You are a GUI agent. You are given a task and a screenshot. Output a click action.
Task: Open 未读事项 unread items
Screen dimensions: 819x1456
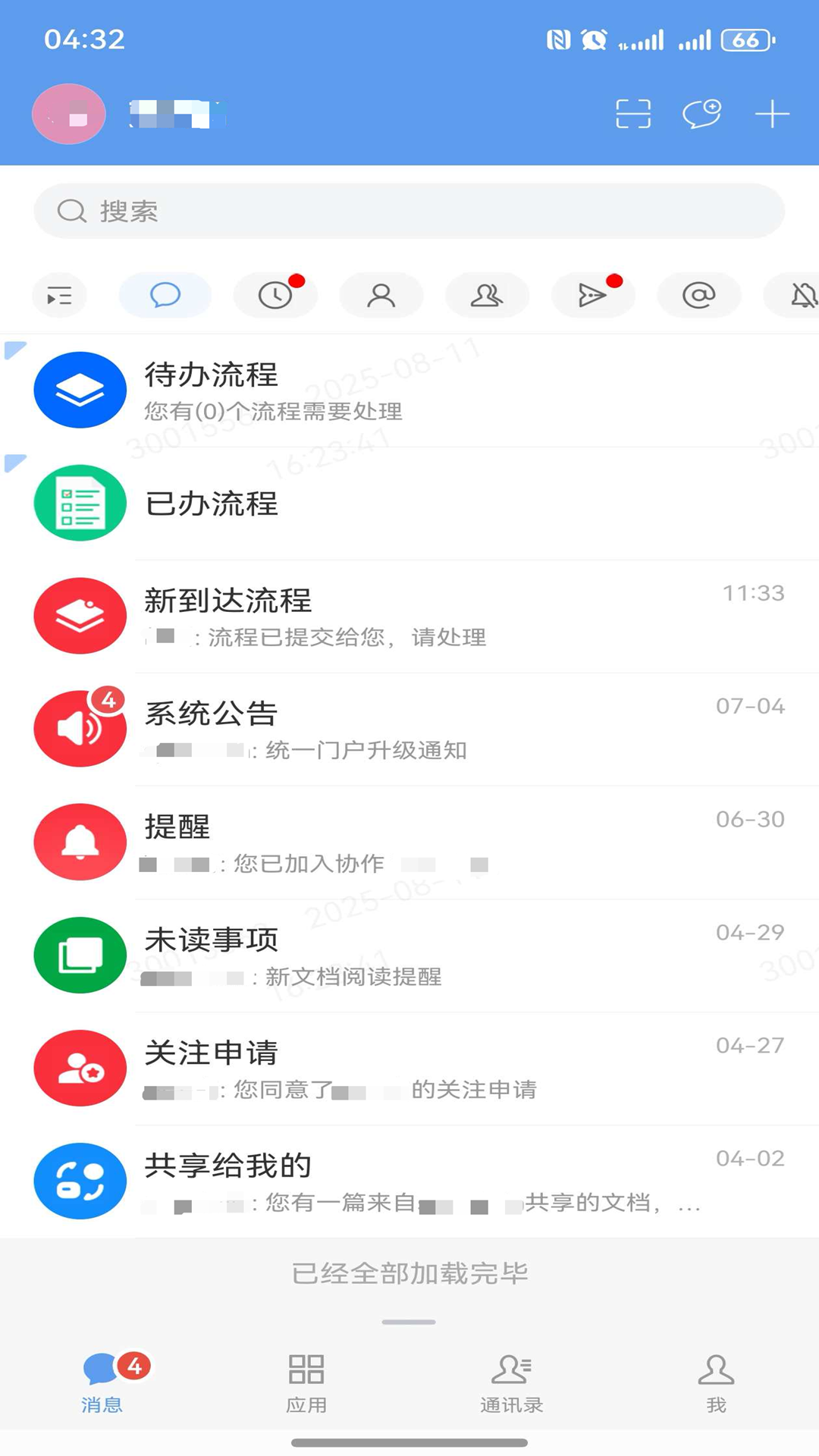click(x=409, y=955)
